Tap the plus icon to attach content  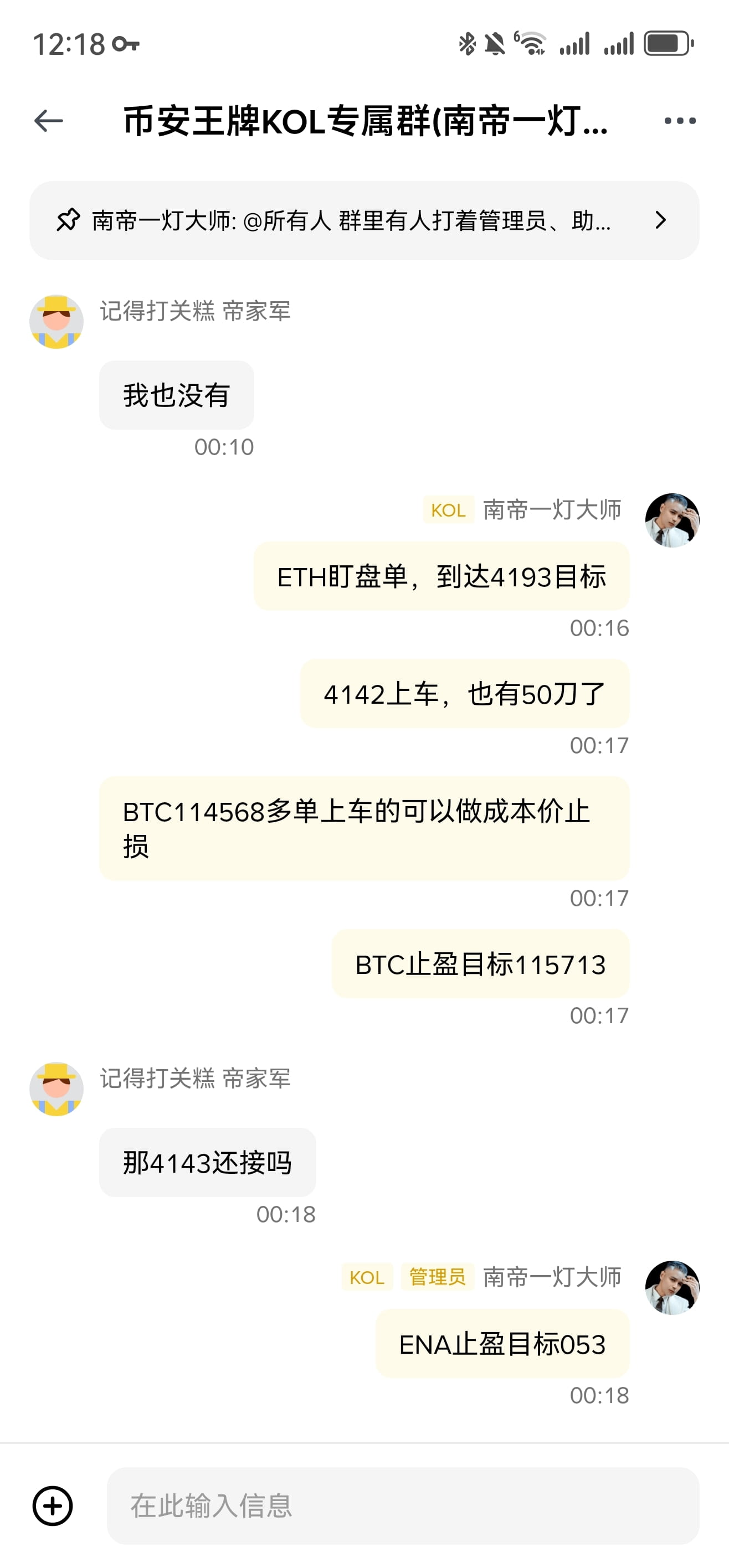(x=53, y=1506)
